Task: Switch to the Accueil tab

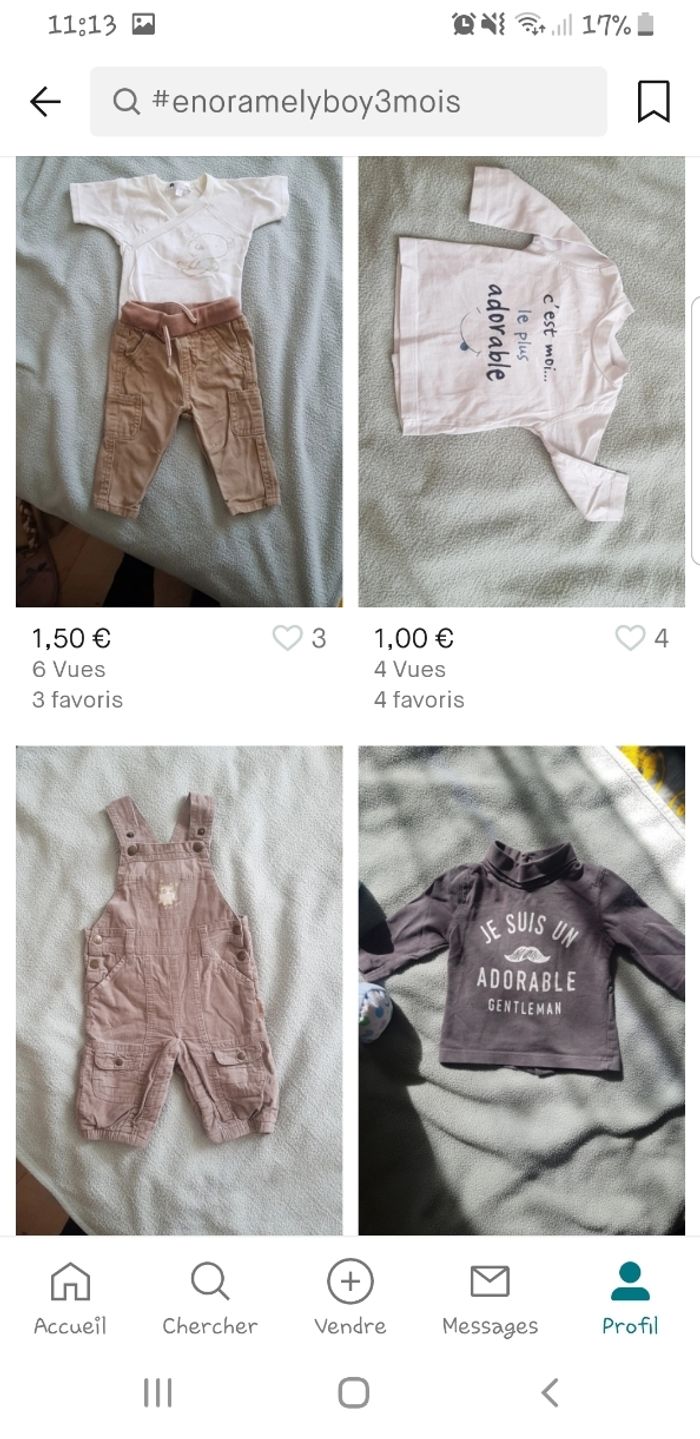Action: (70, 1297)
